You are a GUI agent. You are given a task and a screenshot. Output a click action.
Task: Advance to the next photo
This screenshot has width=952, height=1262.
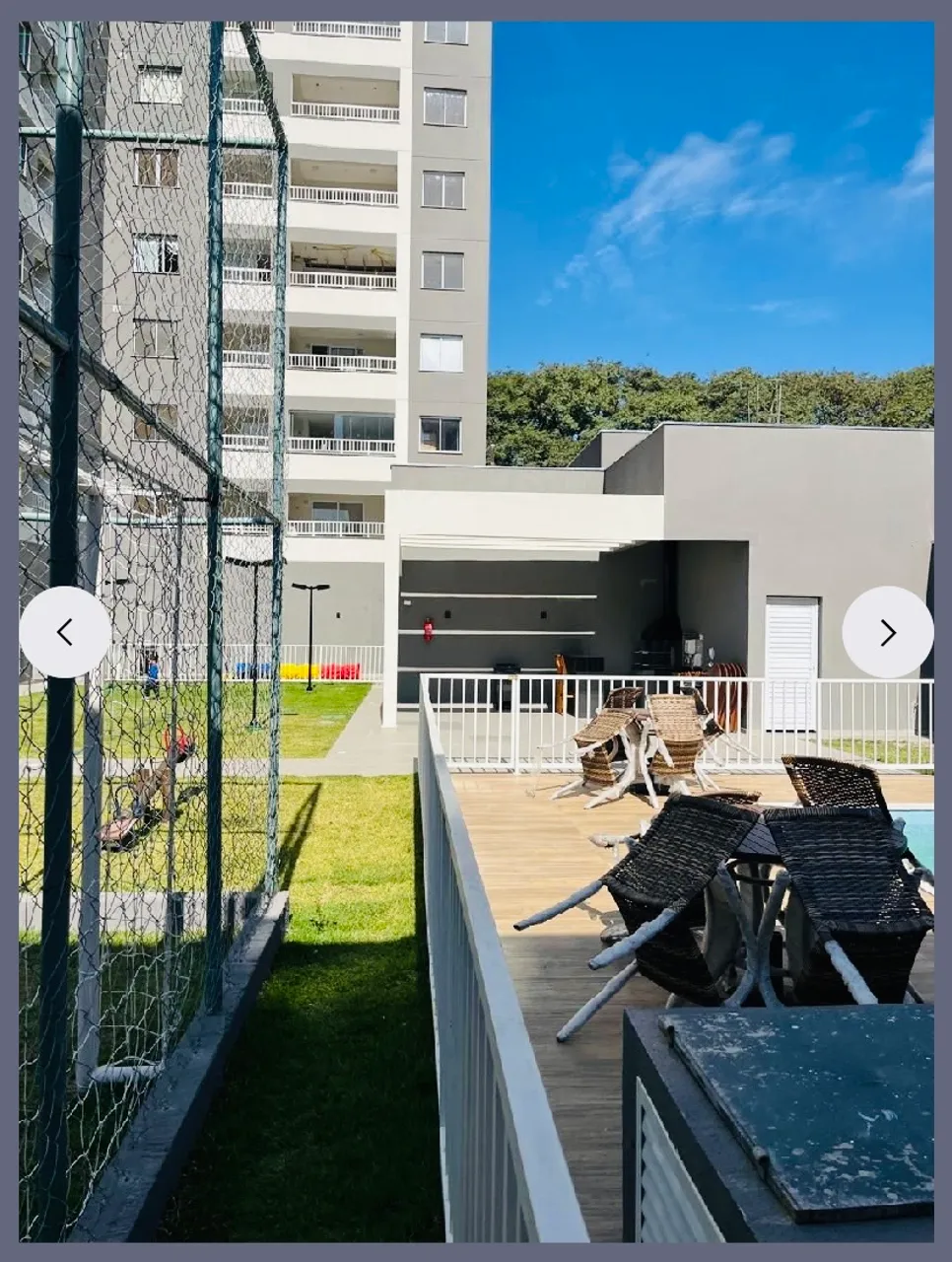(x=888, y=632)
